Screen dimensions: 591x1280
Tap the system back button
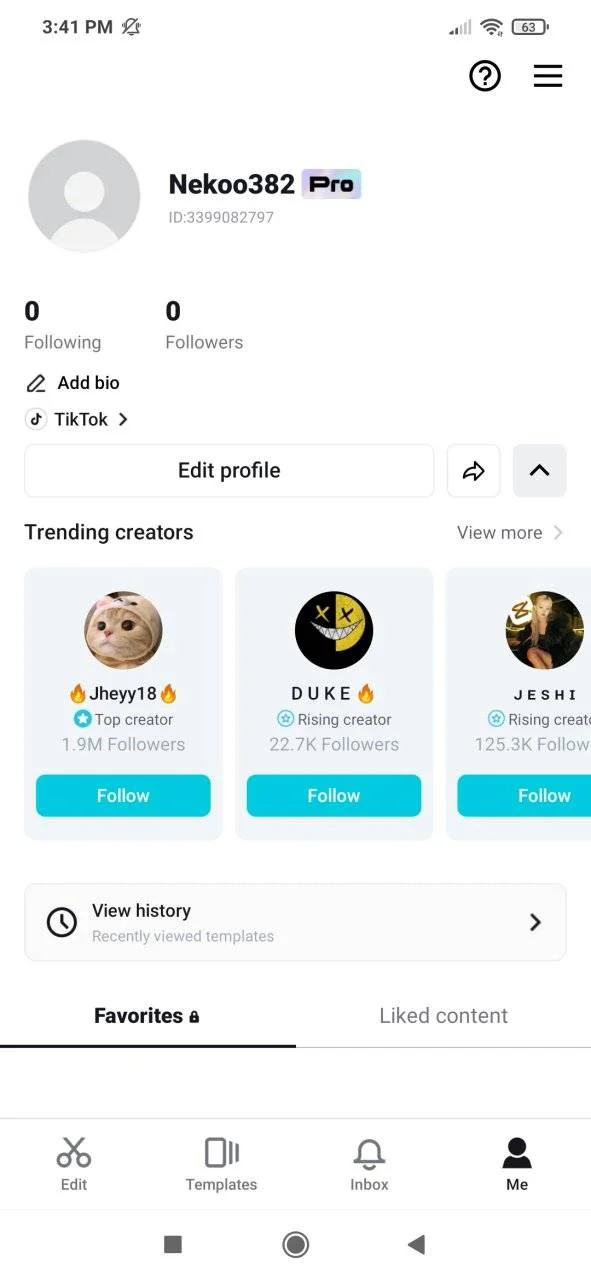(x=417, y=1244)
